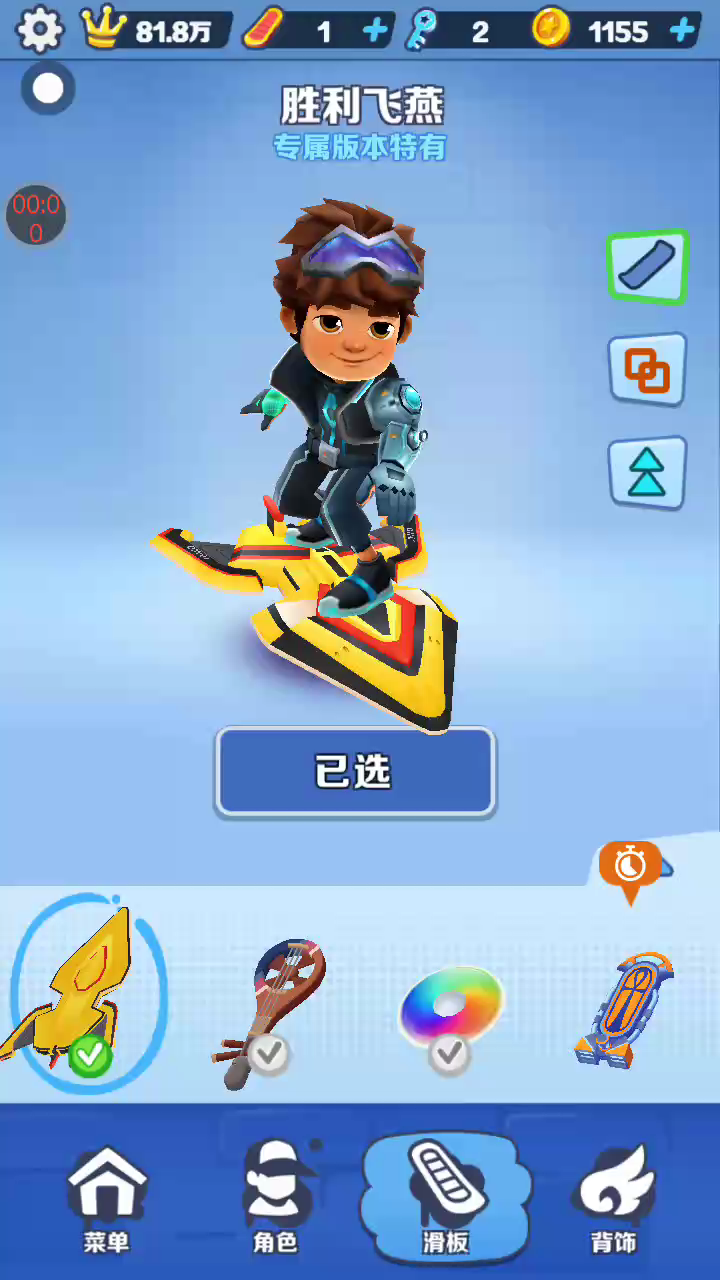Select the board skin option icon

(647, 267)
